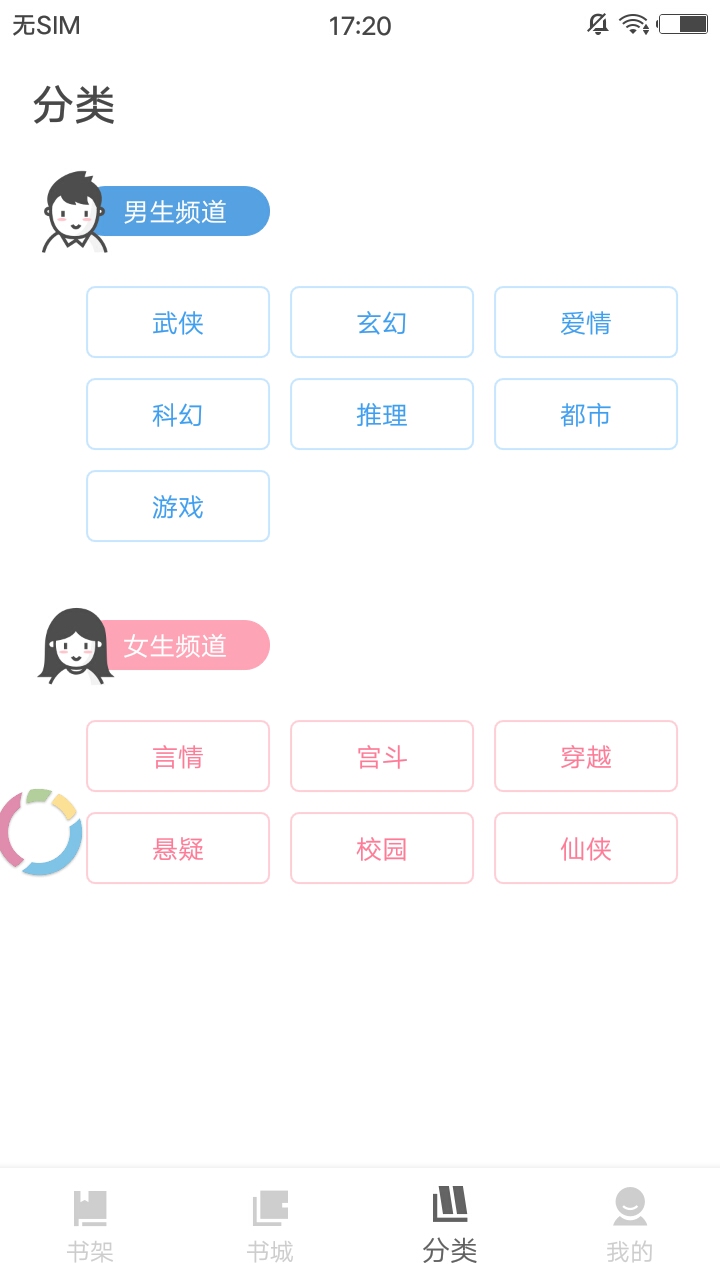Select the Wi-Fi indicator in the status bar
The image size is (720, 1280).
(636, 24)
